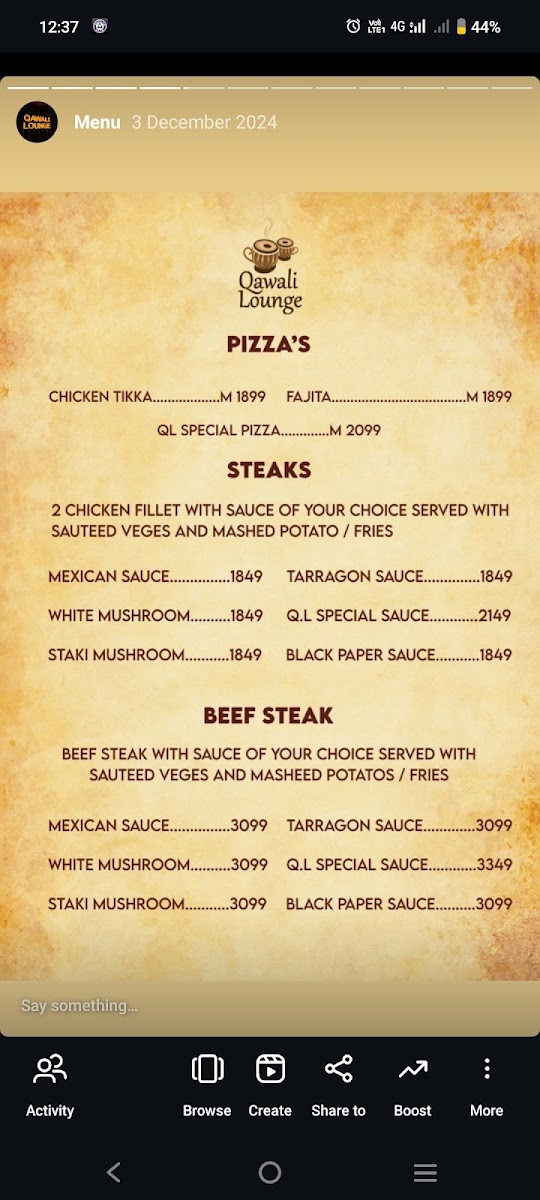This screenshot has width=540, height=1200.
Task: Tap the Say something message field
Action: point(270,1005)
